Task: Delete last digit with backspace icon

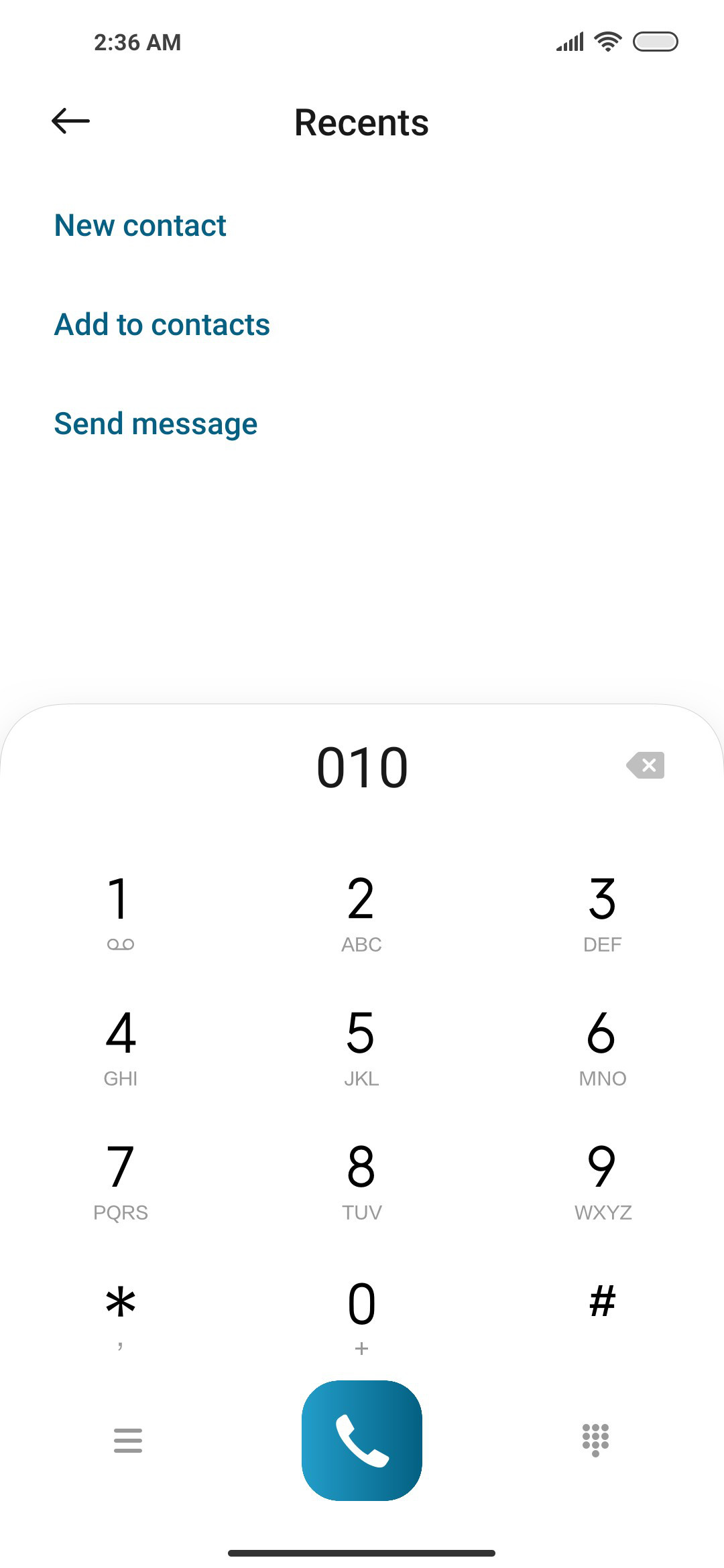Action: point(645,765)
